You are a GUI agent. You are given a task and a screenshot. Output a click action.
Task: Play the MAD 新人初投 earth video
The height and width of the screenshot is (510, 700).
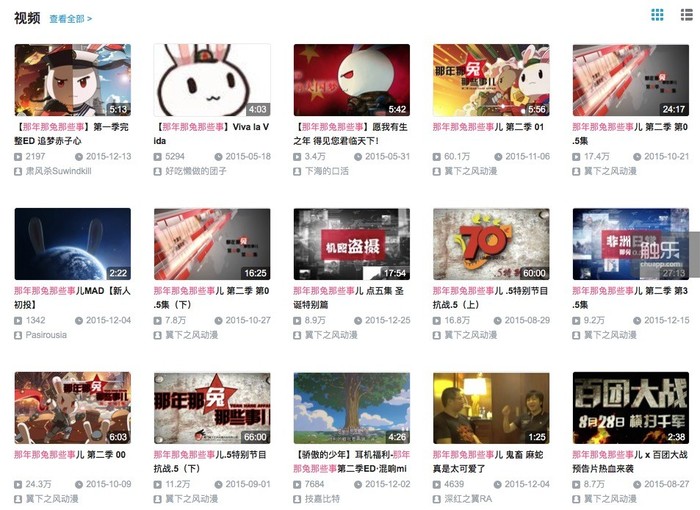tap(72, 244)
